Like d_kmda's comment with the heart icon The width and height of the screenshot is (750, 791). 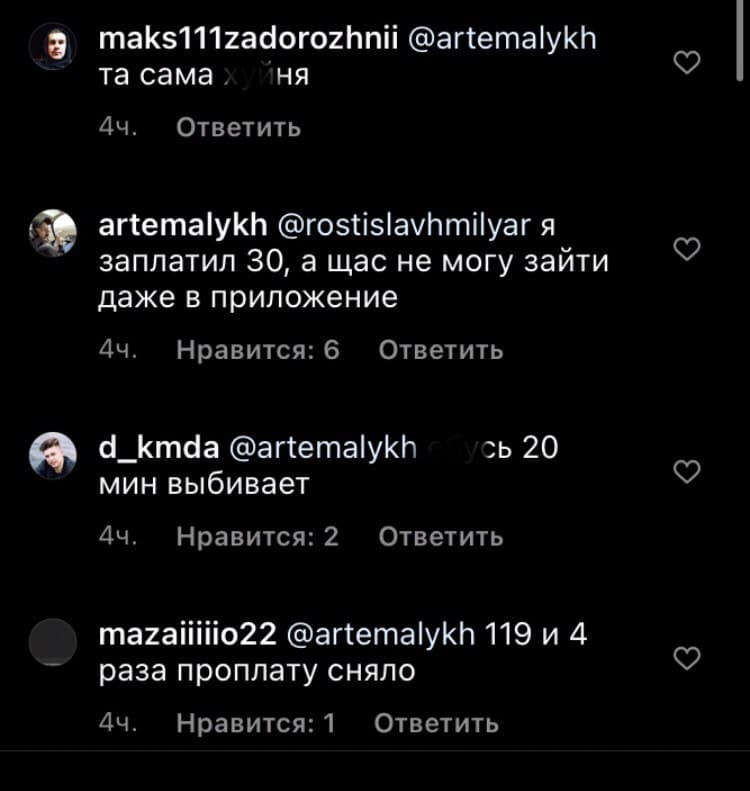(686, 470)
